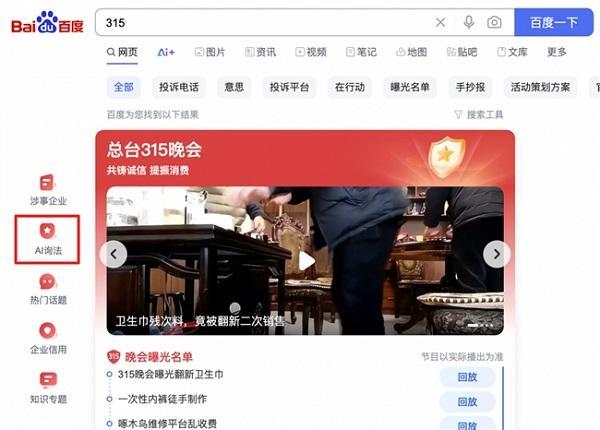The width and height of the screenshot is (600, 430).
Task: Switch to the 图片 tab
Action: (x=209, y=52)
